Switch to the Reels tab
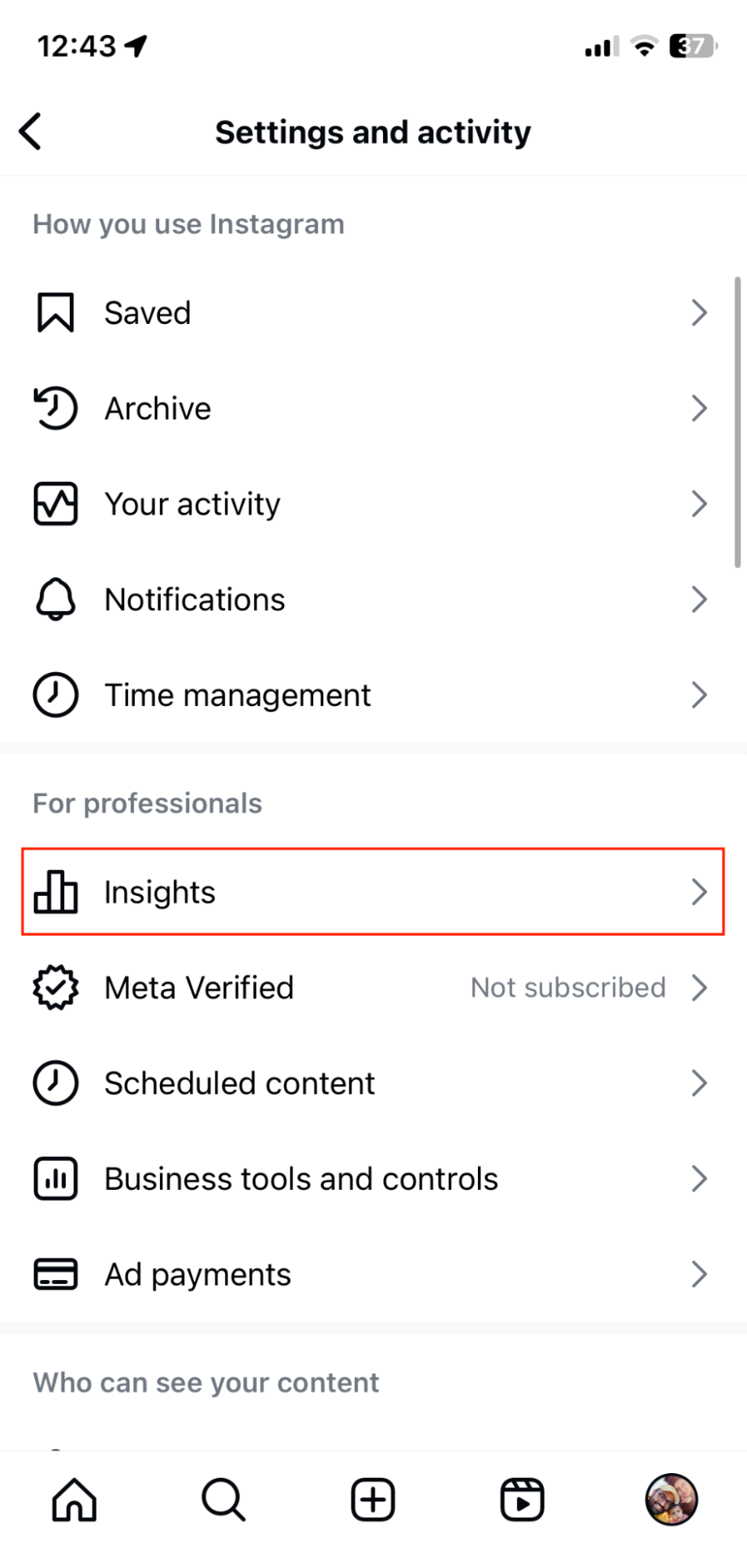This screenshot has height=1568, width=747. pos(522,1500)
